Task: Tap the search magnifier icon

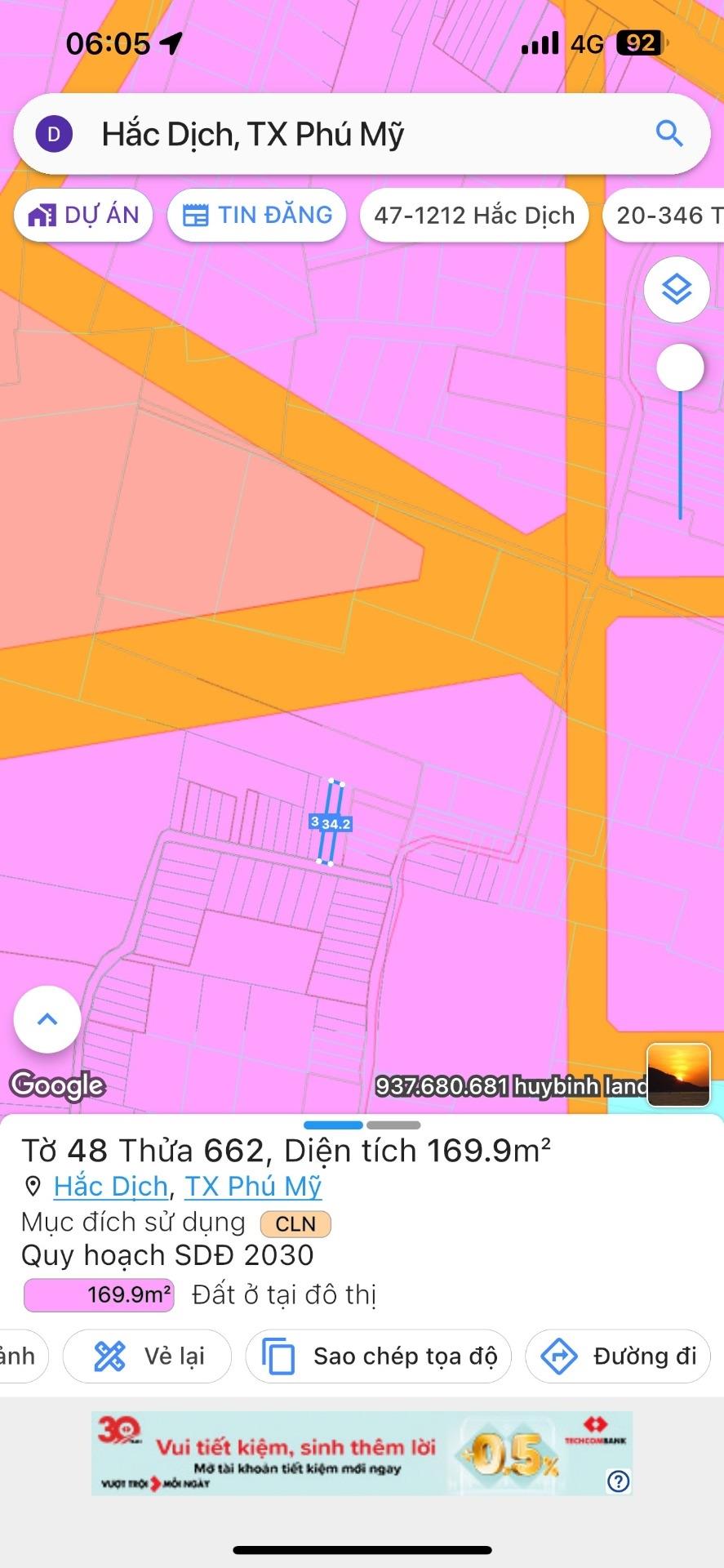Action: click(669, 133)
